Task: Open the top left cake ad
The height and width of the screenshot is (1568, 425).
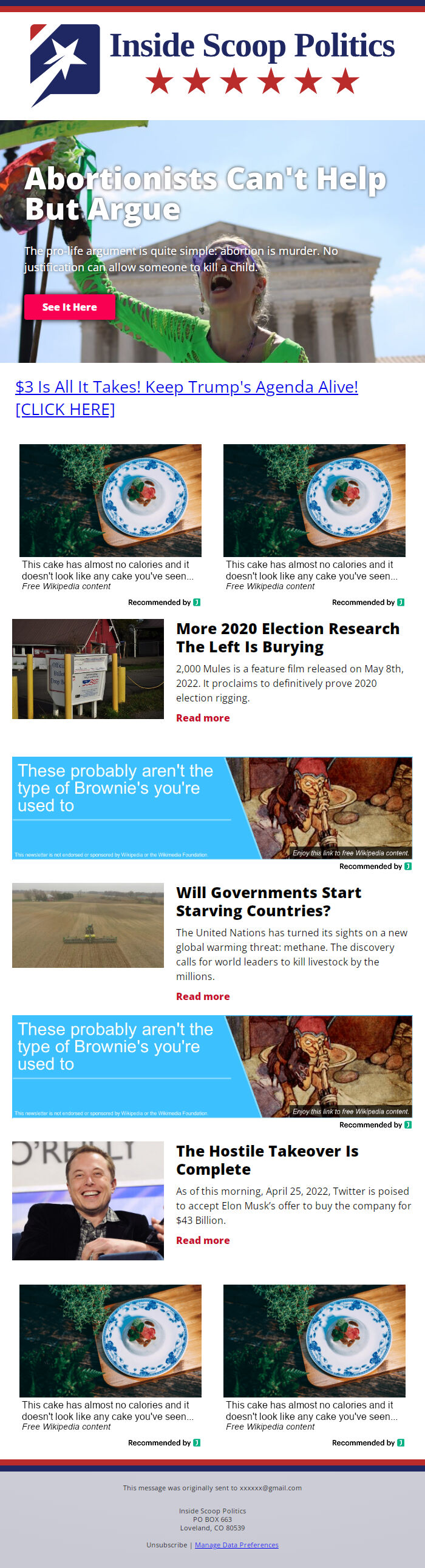Action: pos(110,501)
